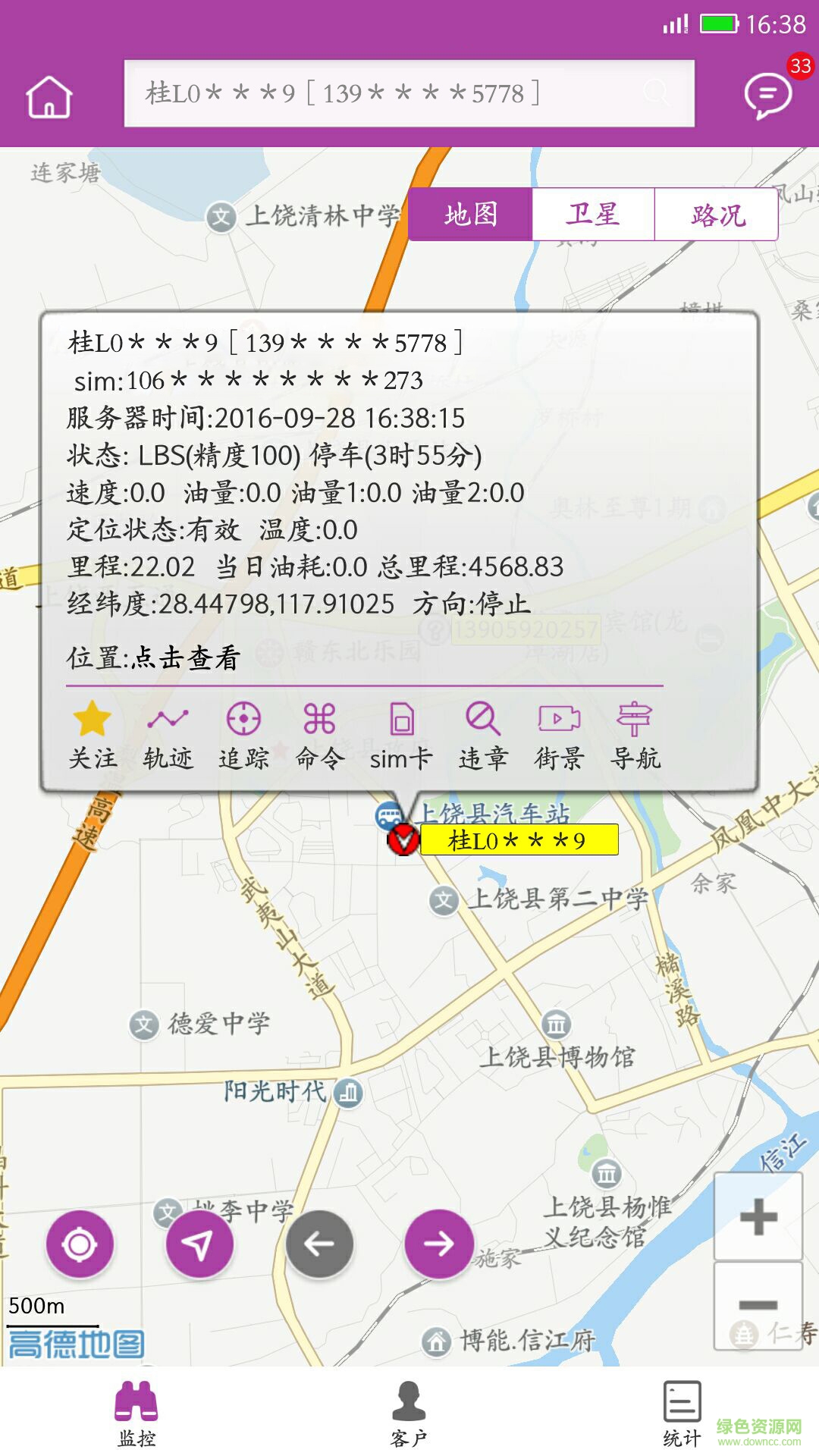
Task: Tap the home icon in header
Action: (x=49, y=96)
